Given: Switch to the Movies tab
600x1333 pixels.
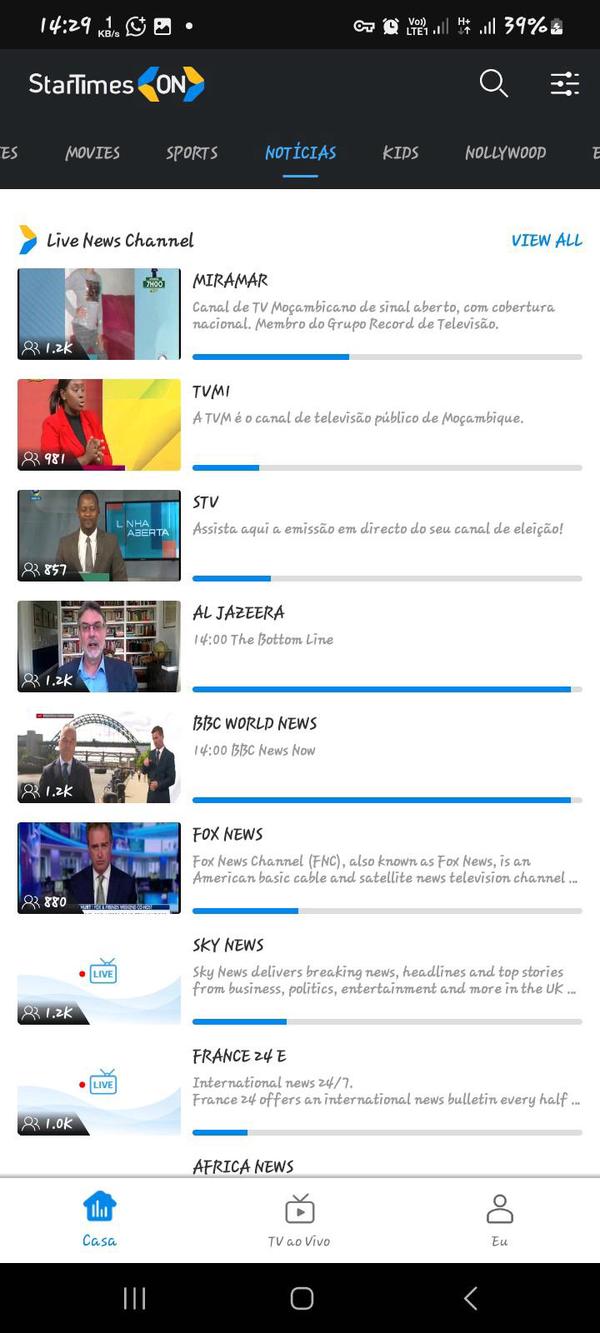Looking at the screenshot, I should tap(92, 153).
